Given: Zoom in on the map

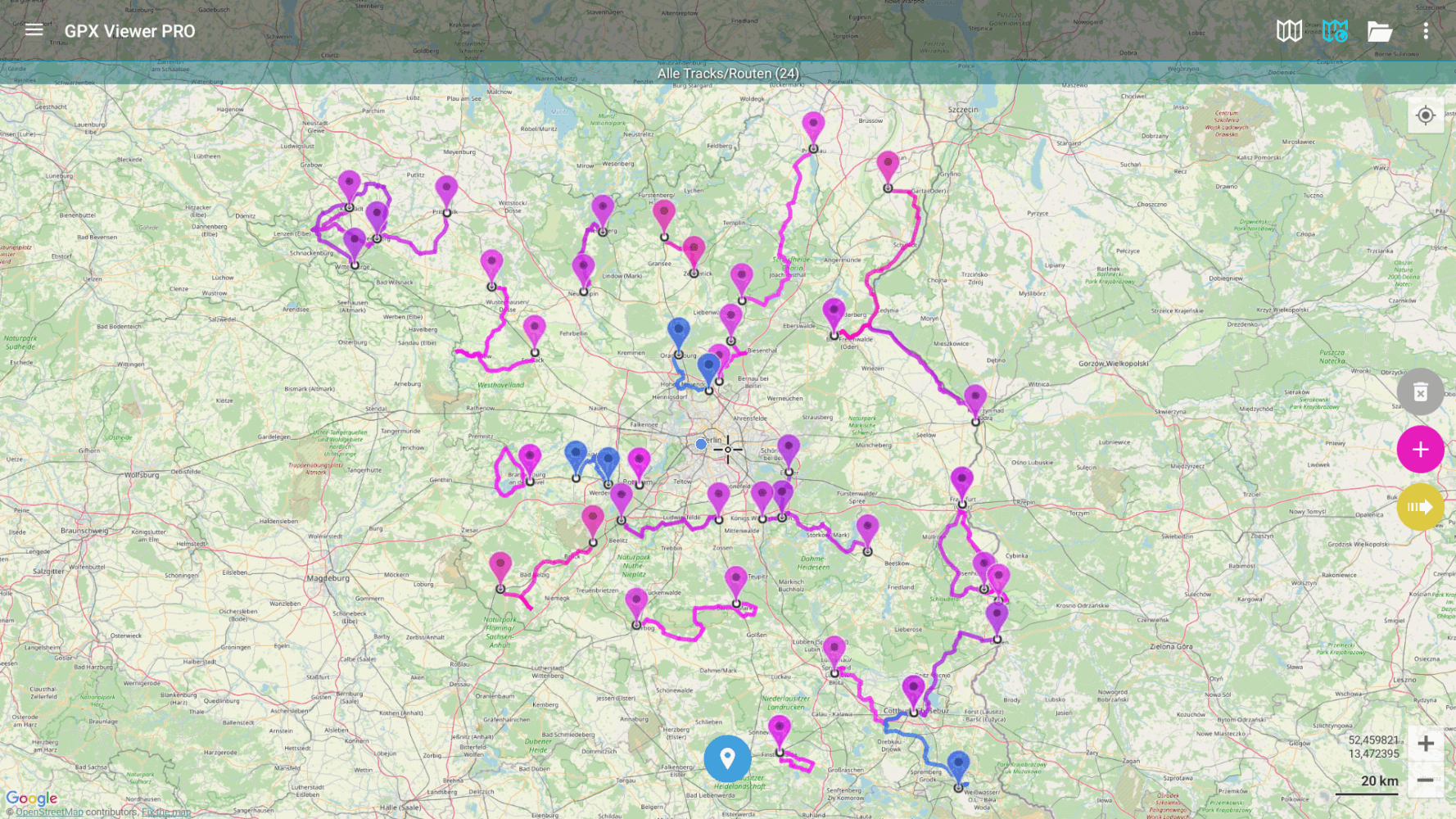Looking at the screenshot, I should point(1426,743).
